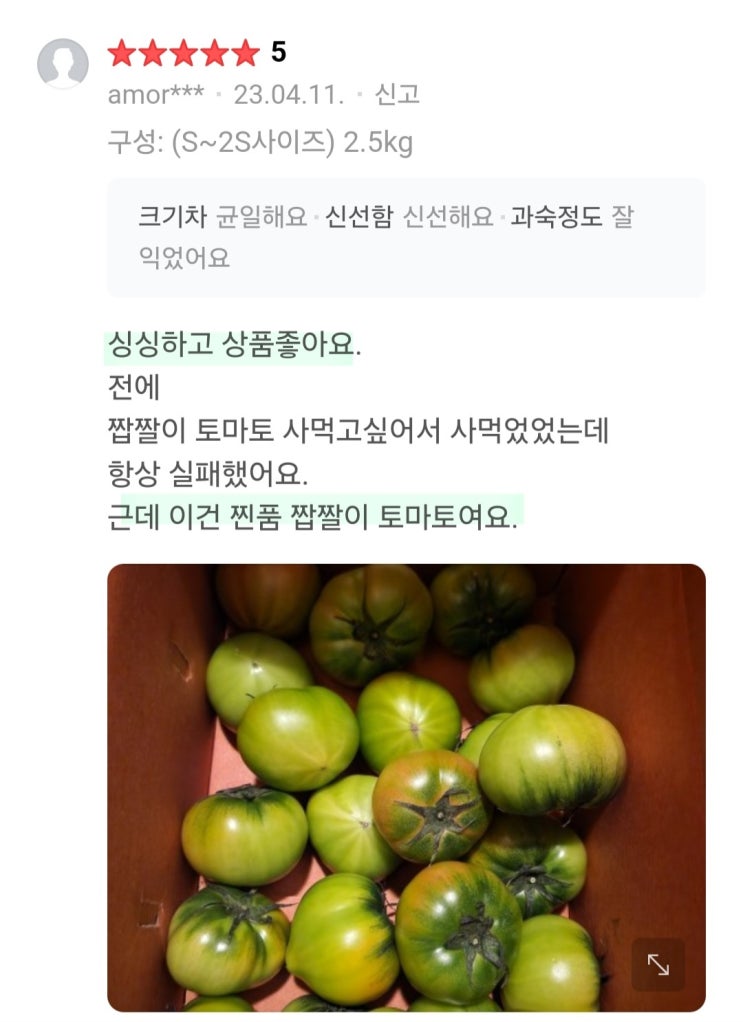Viewport: 743px width, 1022px height.
Task: View reviewer amor*** profile avatar
Action: [63, 63]
